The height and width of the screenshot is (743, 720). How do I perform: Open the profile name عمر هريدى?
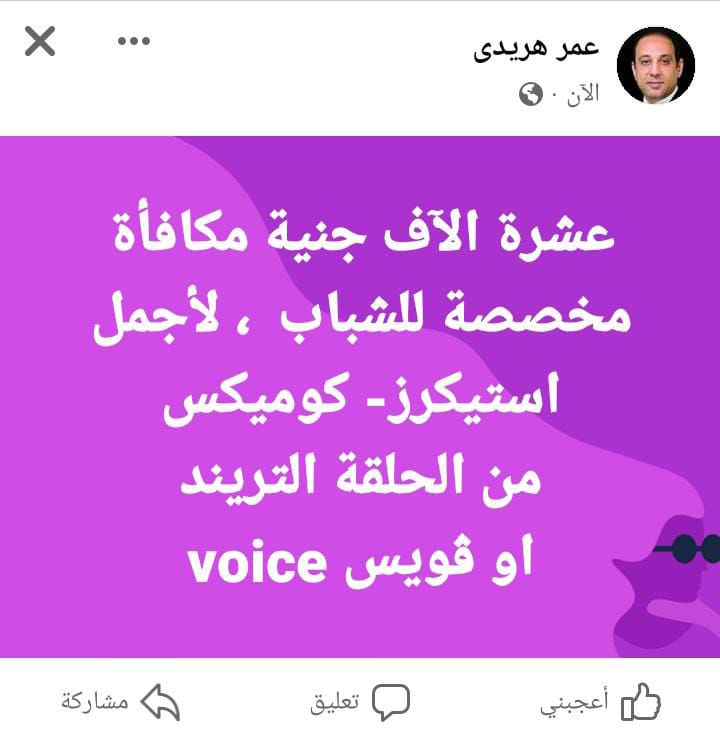(x=537, y=50)
